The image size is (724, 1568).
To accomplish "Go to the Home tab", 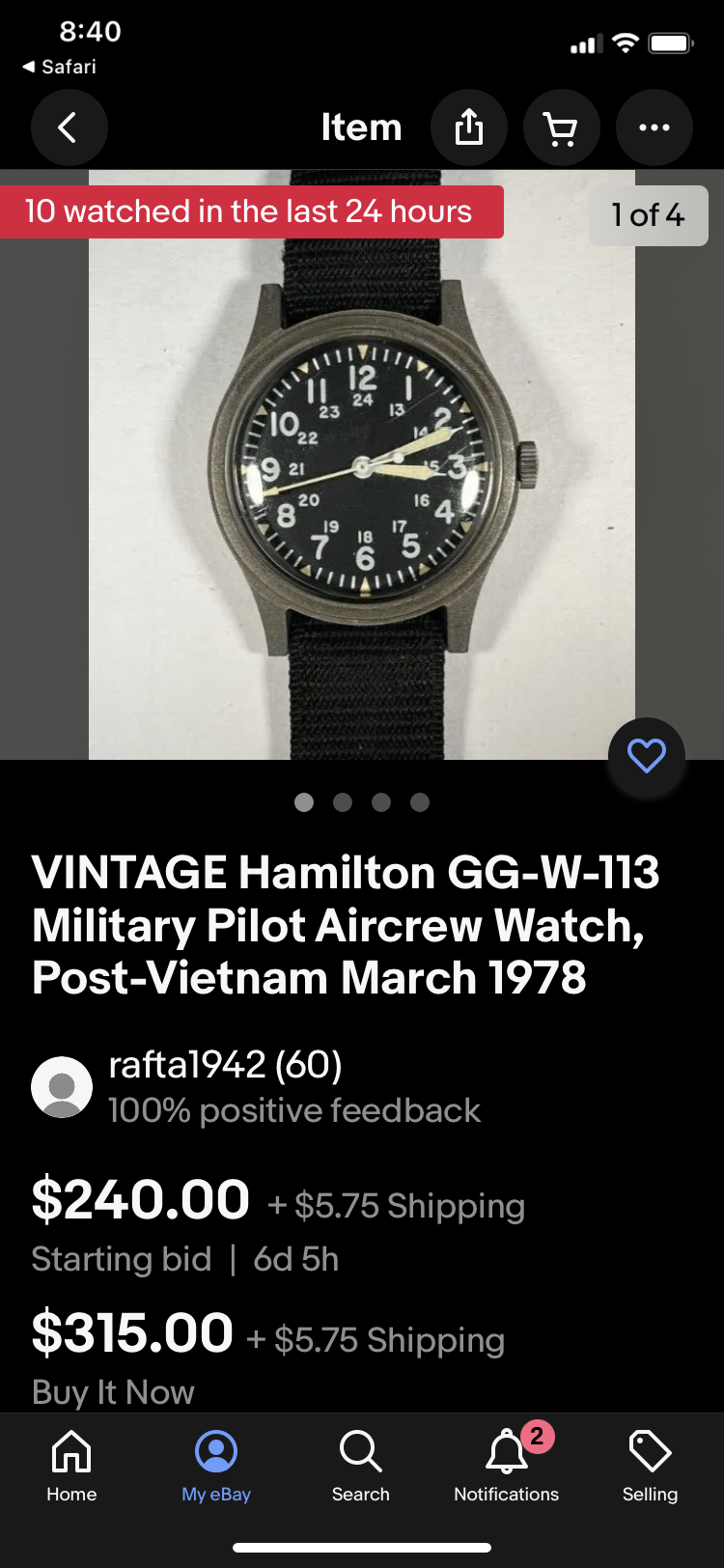I will click(71, 1466).
